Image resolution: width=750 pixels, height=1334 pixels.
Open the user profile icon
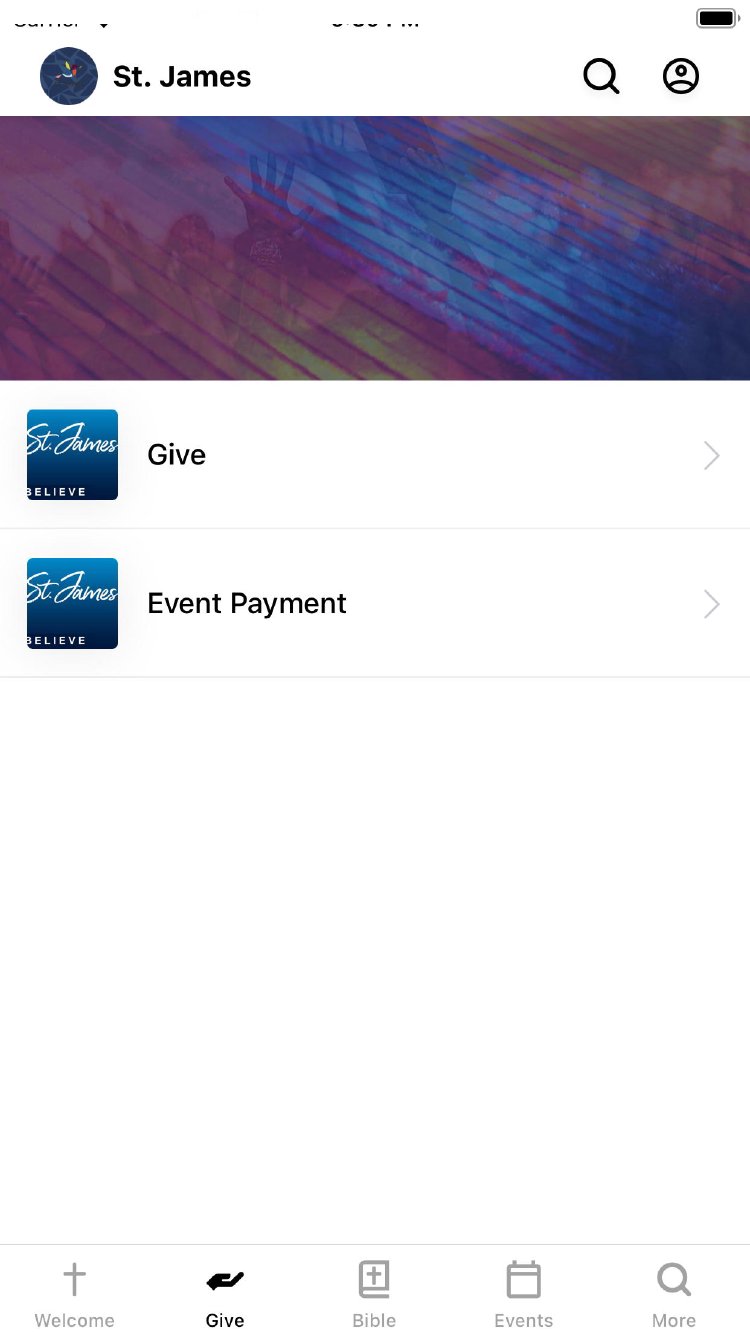[x=681, y=76]
